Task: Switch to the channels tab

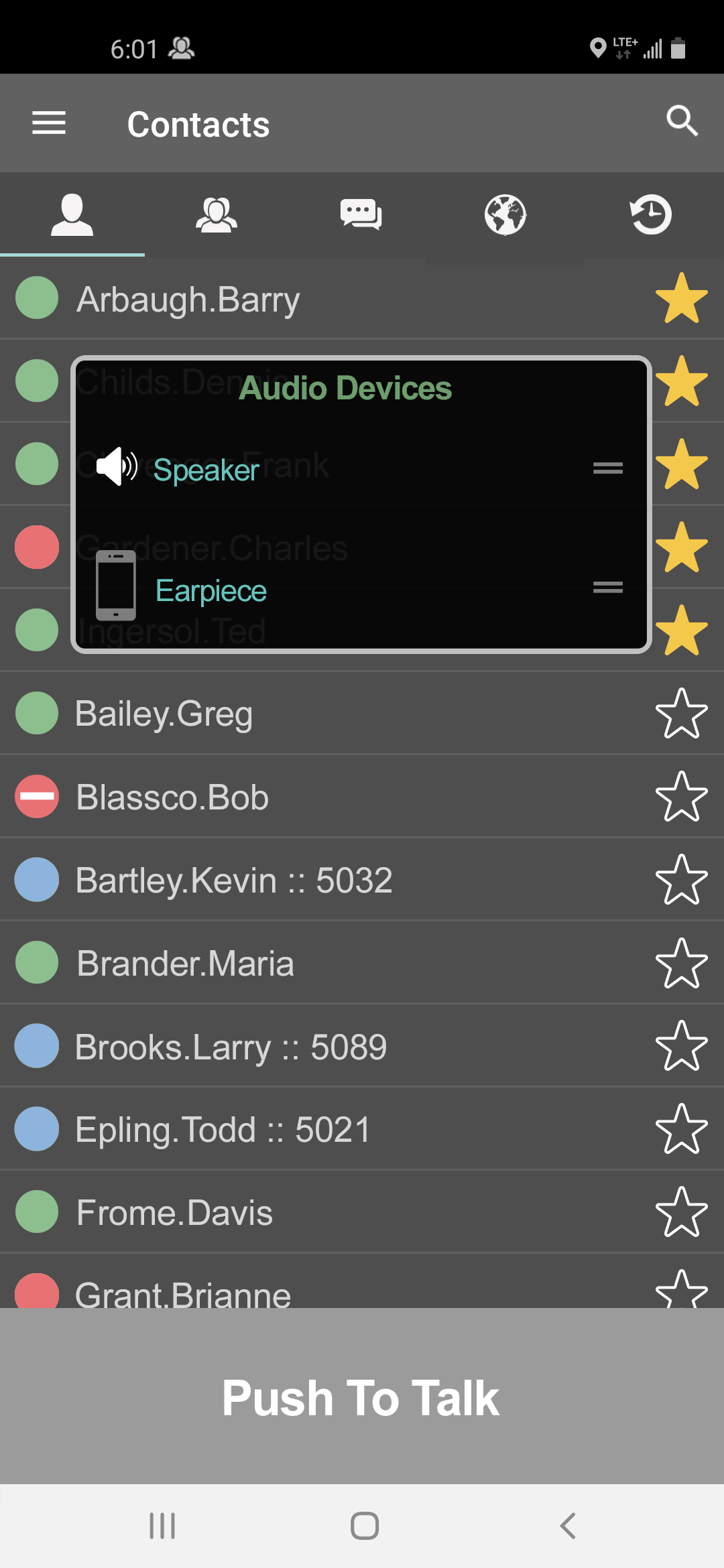Action: pyautogui.click(x=217, y=213)
